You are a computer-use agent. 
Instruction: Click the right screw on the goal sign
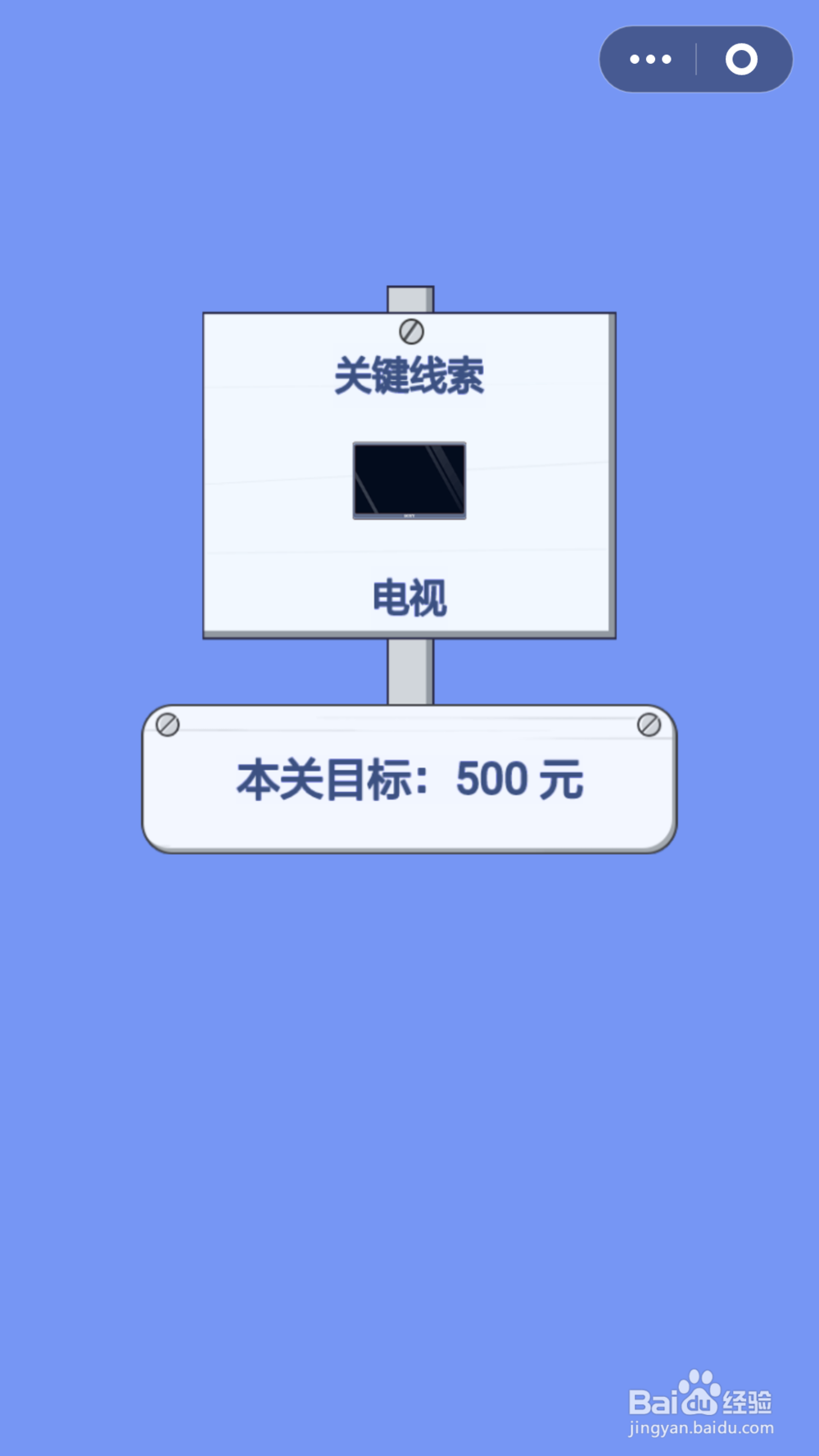[649, 724]
